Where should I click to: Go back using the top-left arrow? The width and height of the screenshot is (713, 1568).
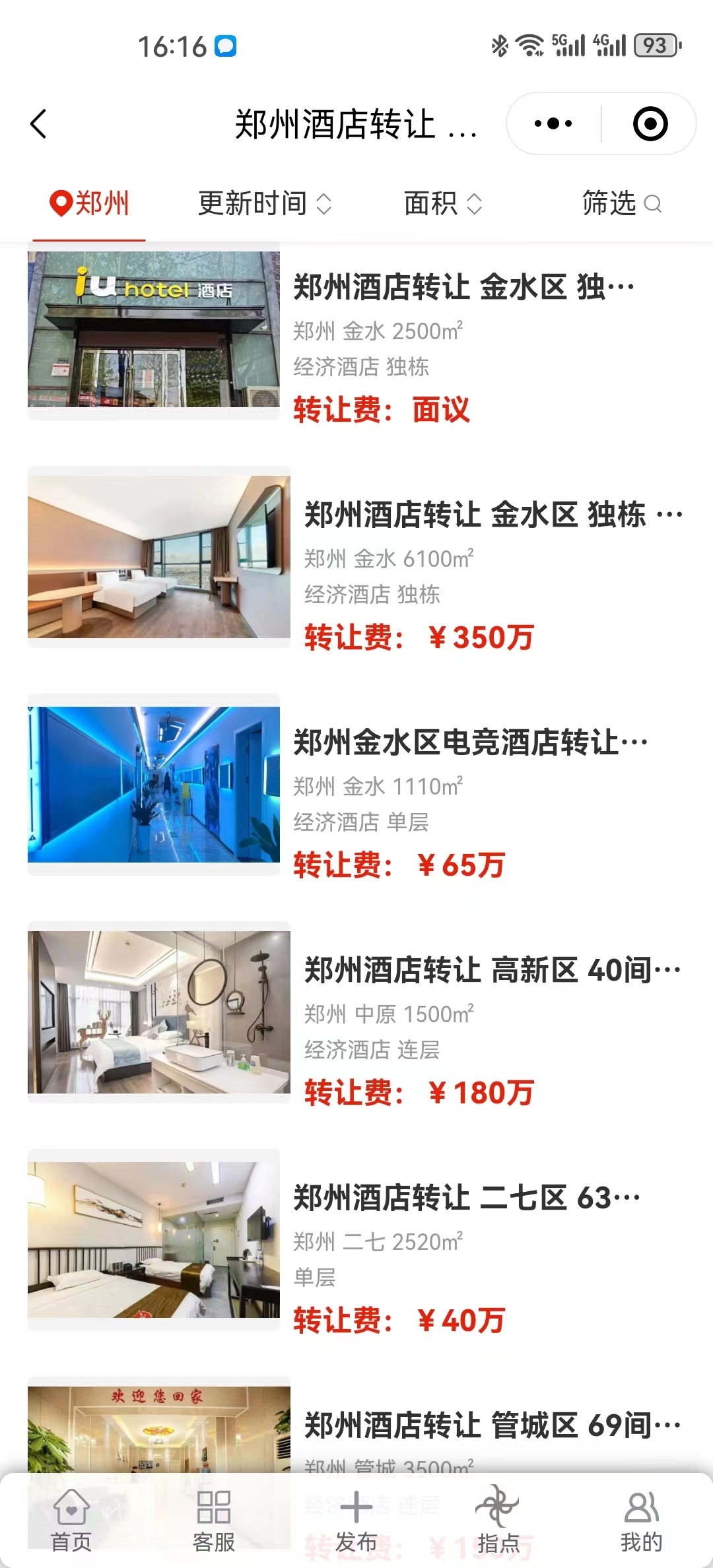[x=38, y=124]
